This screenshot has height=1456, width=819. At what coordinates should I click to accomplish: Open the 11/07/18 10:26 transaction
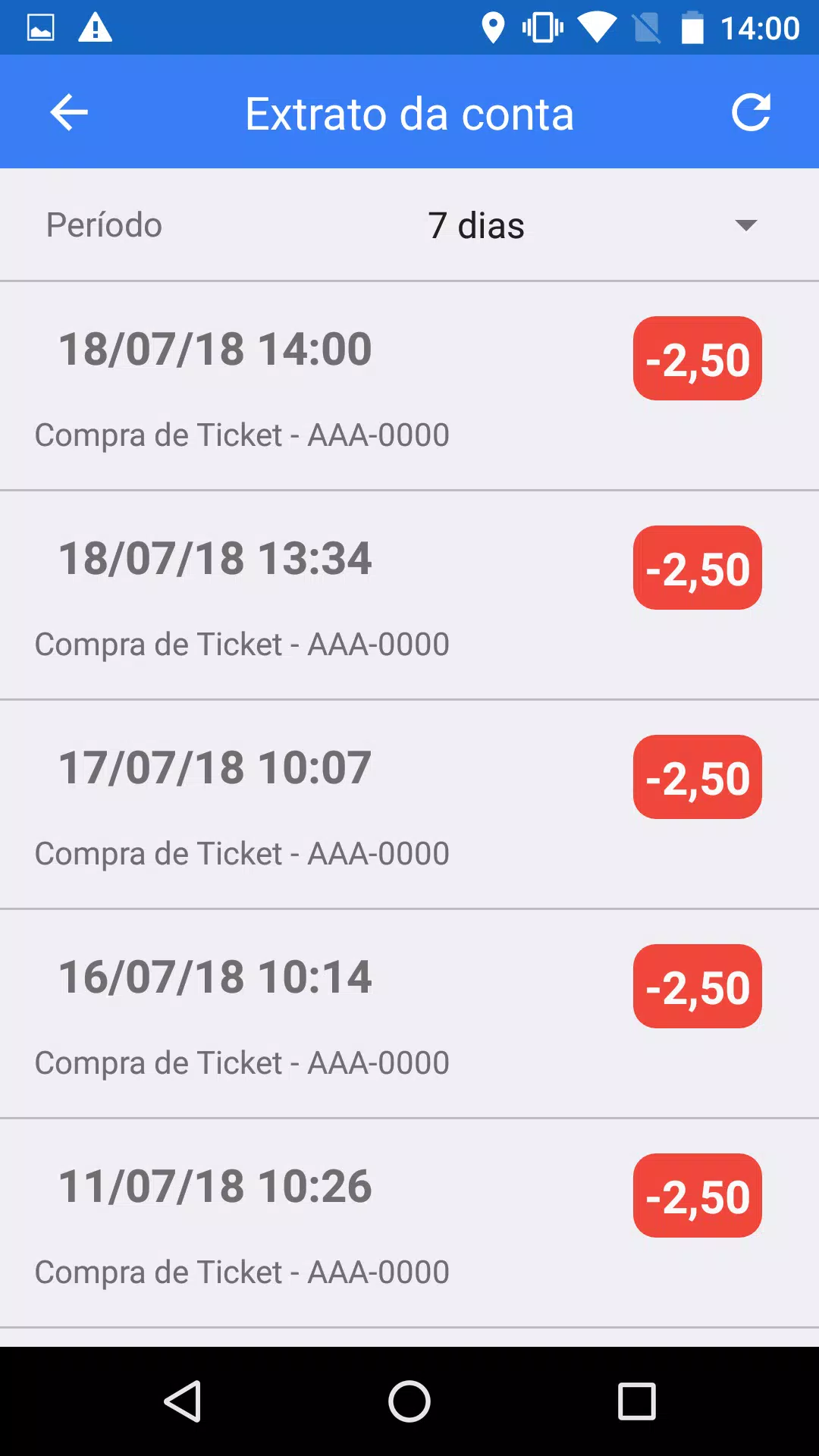pyautogui.click(x=409, y=1223)
